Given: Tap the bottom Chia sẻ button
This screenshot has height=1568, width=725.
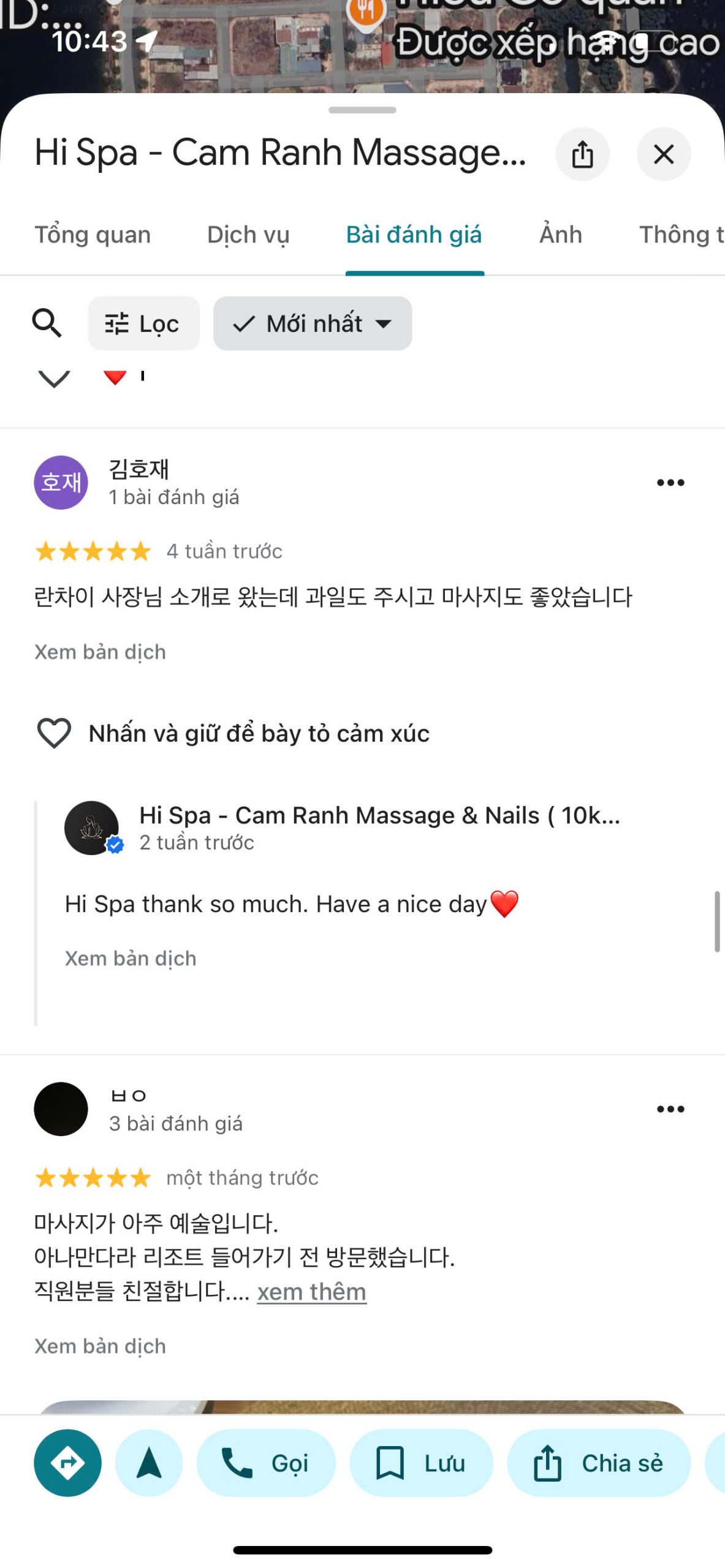Looking at the screenshot, I should (598, 1463).
